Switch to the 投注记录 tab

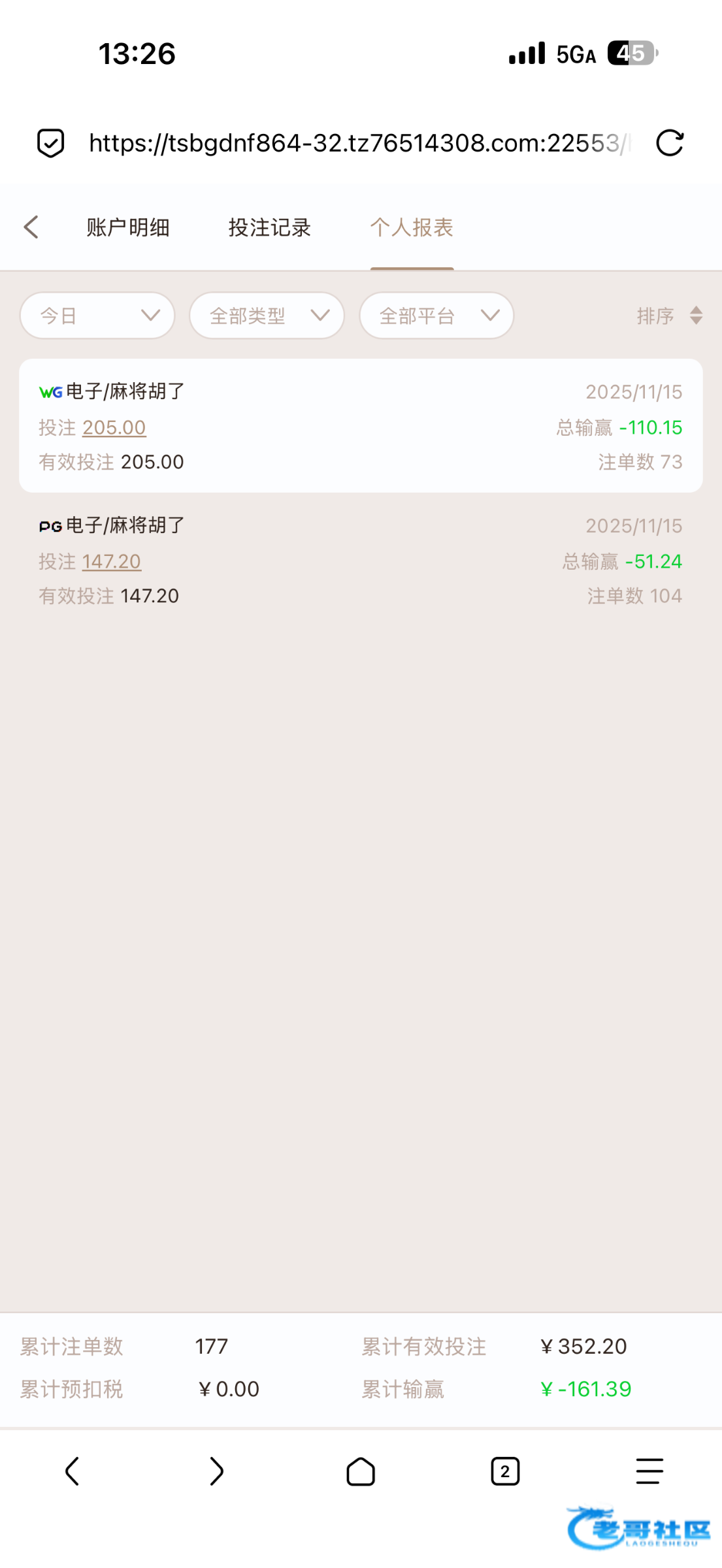click(269, 227)
